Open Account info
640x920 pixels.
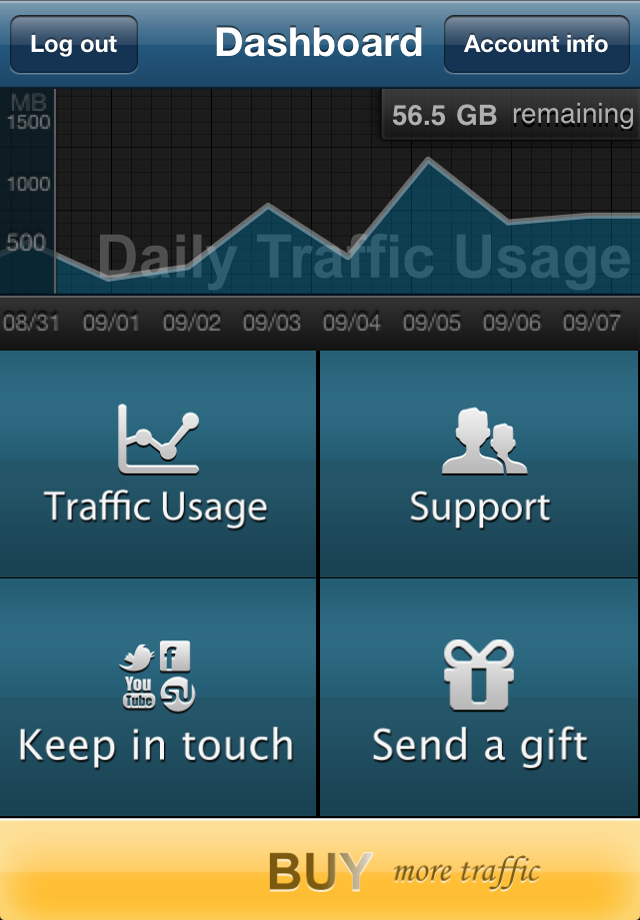[536, 45]
